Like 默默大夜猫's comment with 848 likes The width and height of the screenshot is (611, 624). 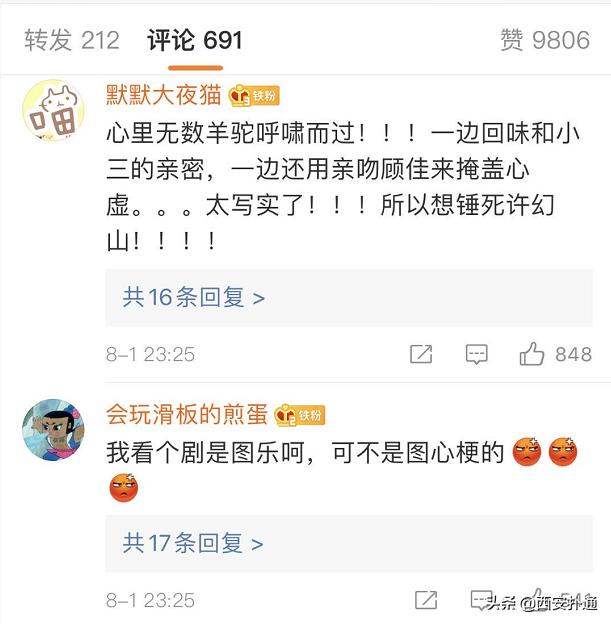tap(556, 354)
